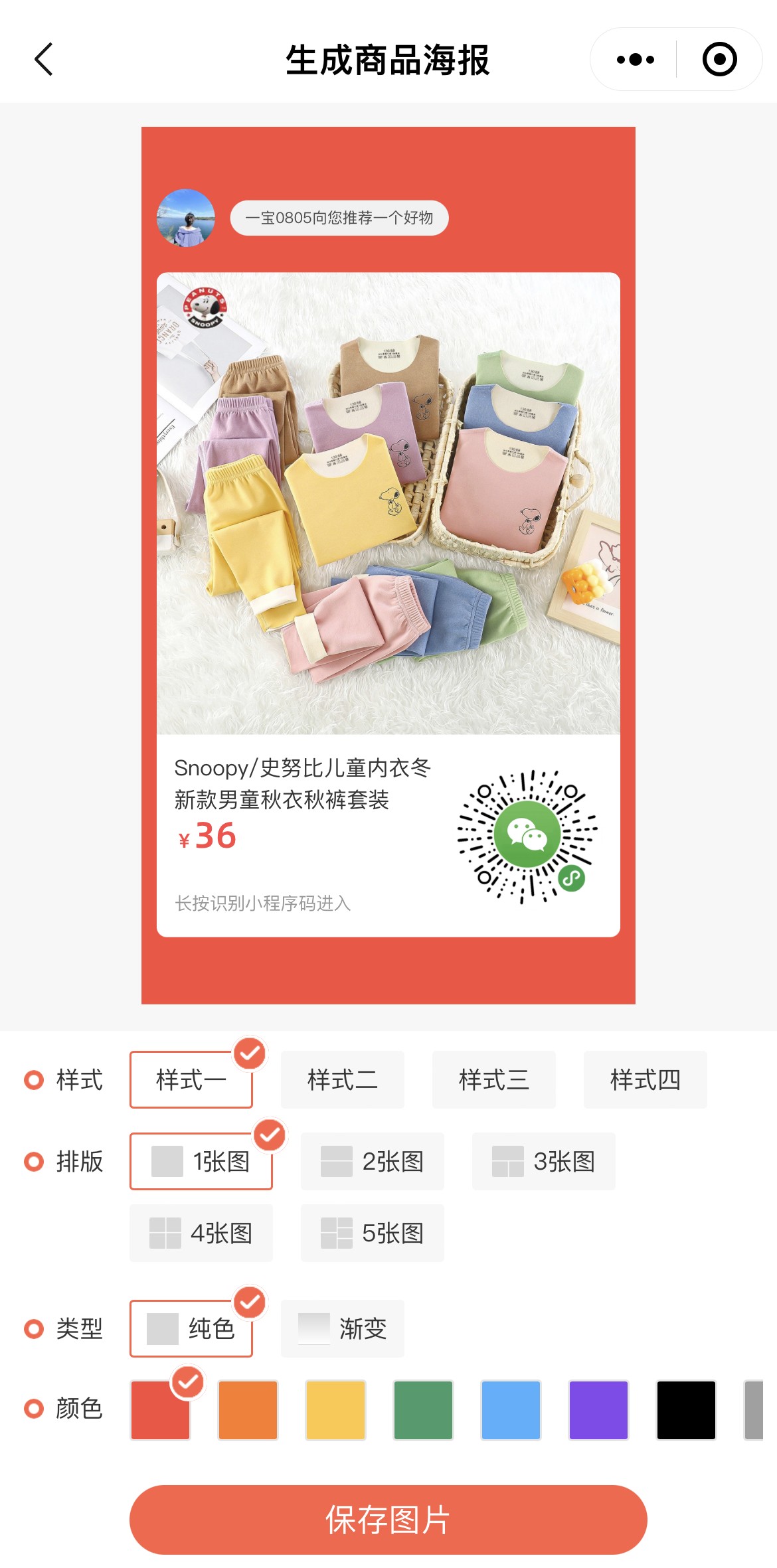
Task: Close the mini program with the circle icon
Action: point(719,60)
